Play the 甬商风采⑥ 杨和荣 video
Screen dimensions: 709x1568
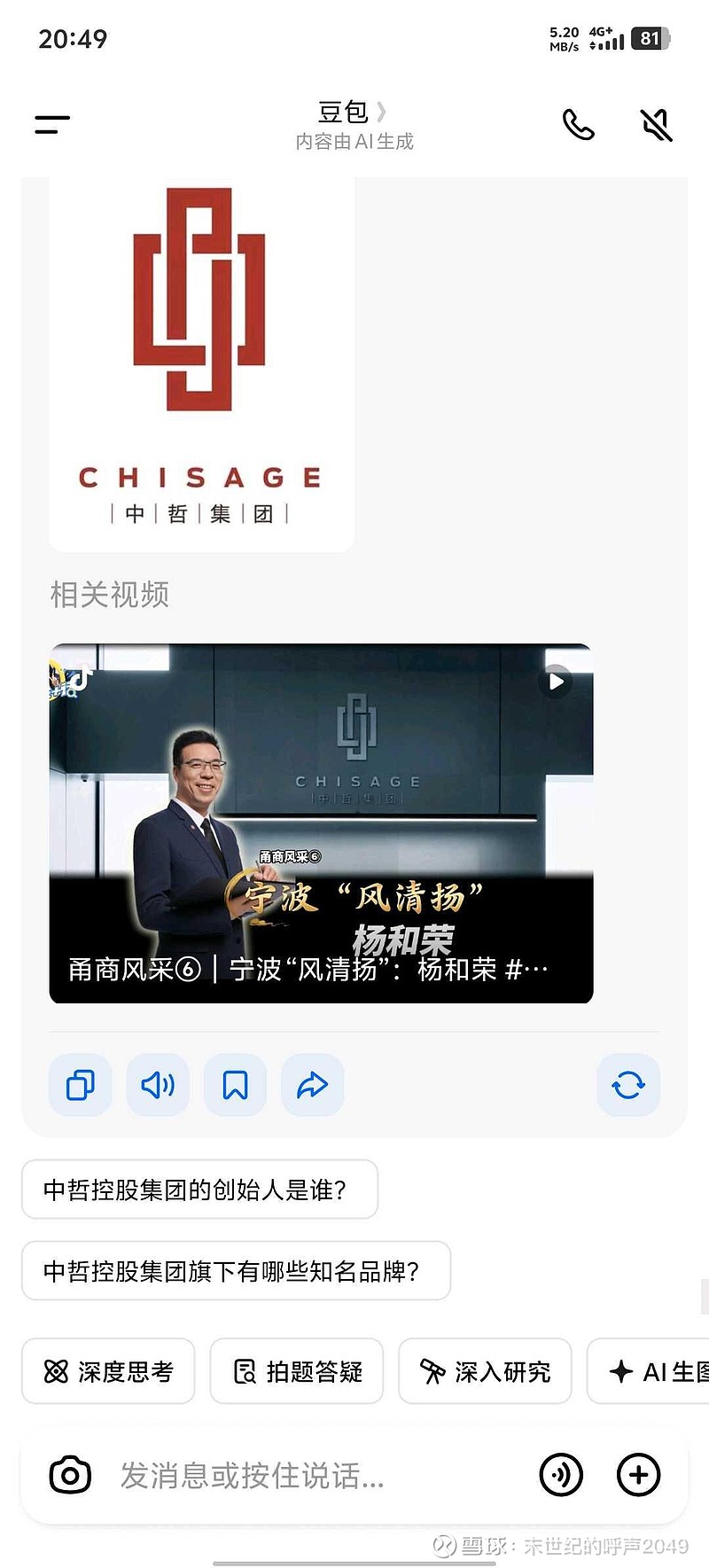pyautogui.click(x=321, y=823)
